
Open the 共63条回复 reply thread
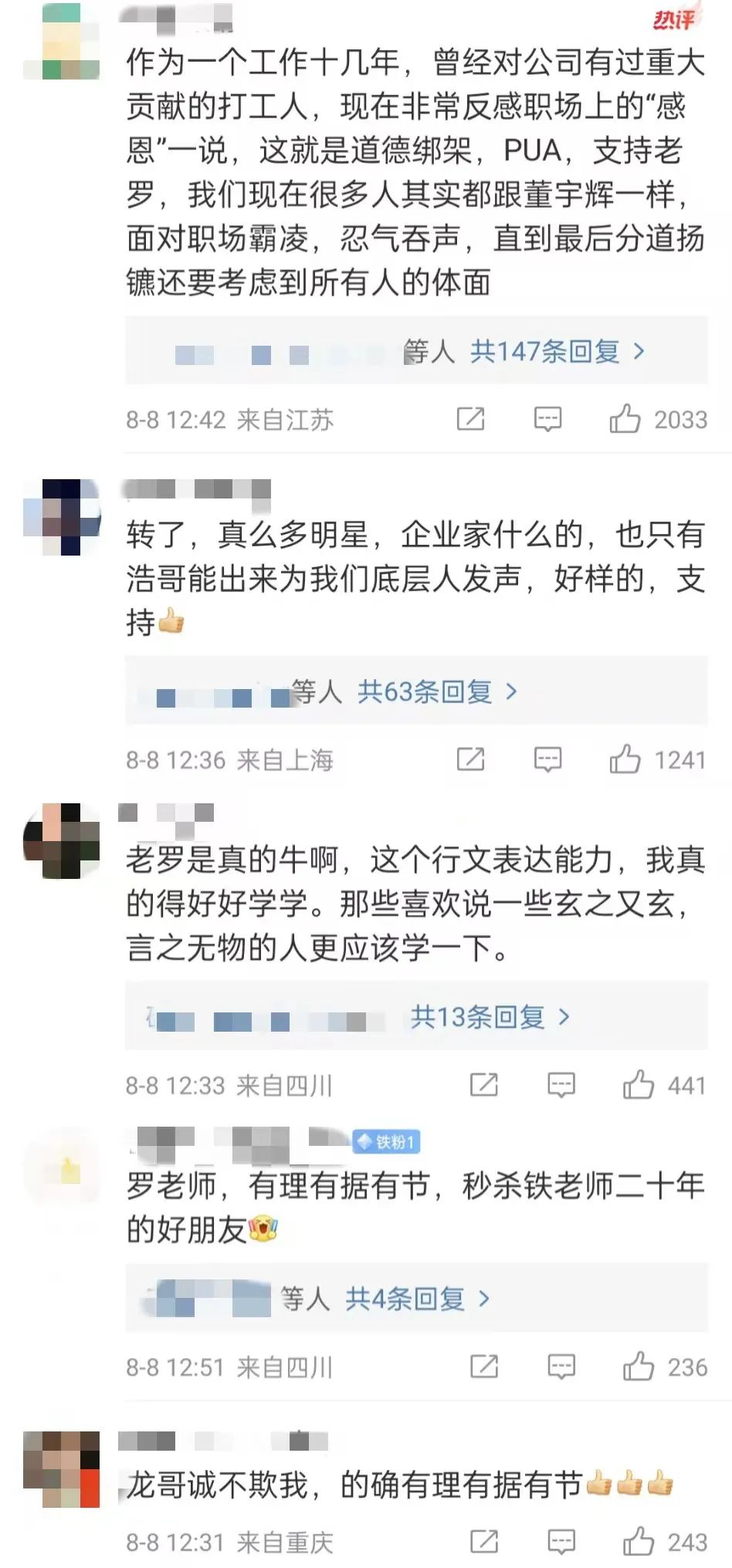(x=435, y=691)
